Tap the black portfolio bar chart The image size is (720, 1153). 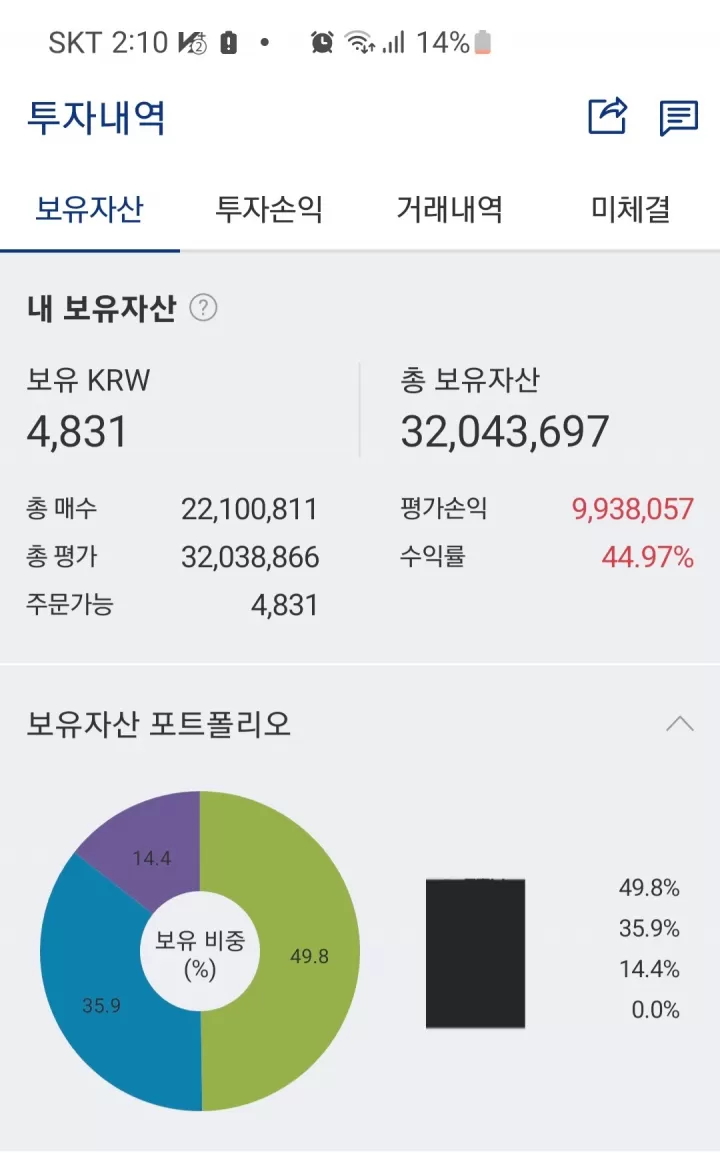click(475, 953)
